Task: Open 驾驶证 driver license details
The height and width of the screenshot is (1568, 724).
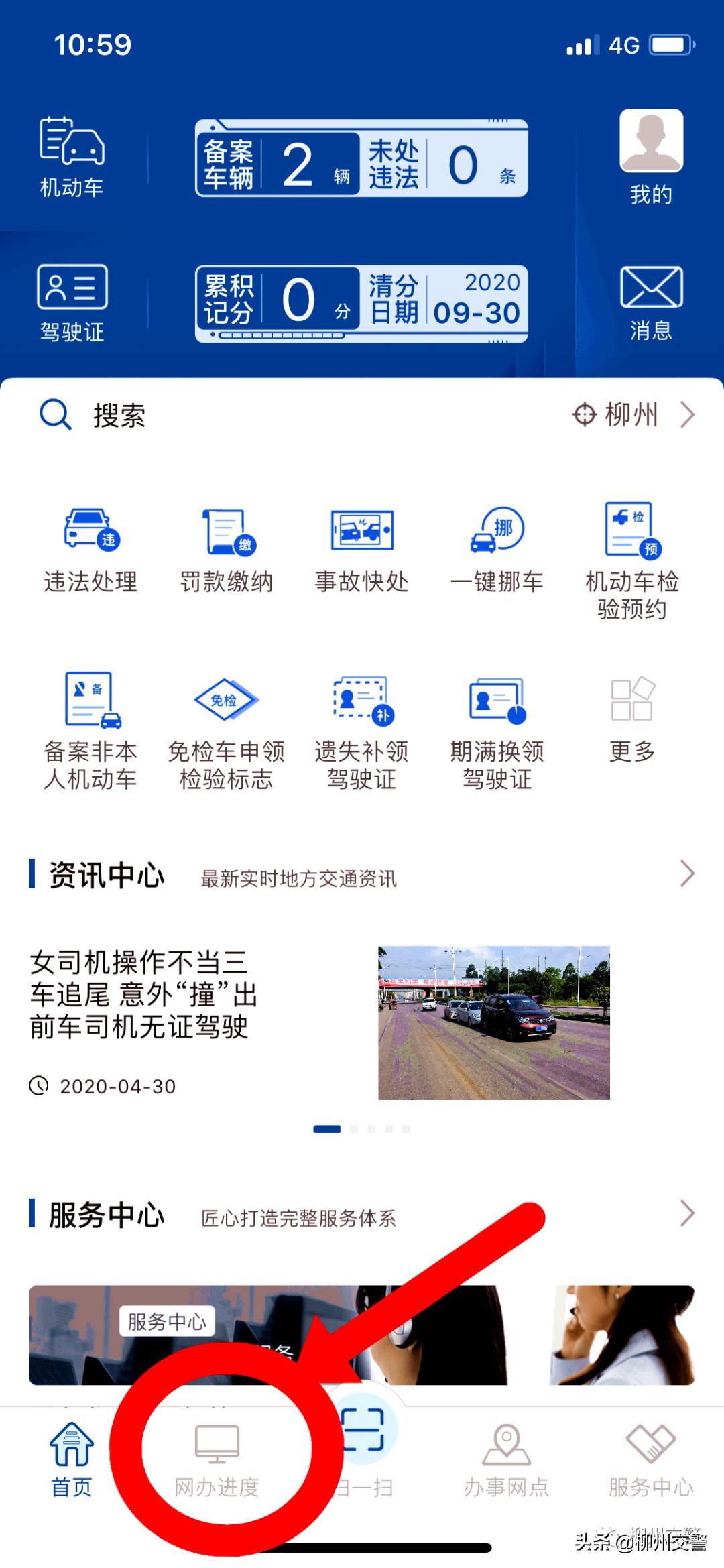Action: click(x=72, y=302)
